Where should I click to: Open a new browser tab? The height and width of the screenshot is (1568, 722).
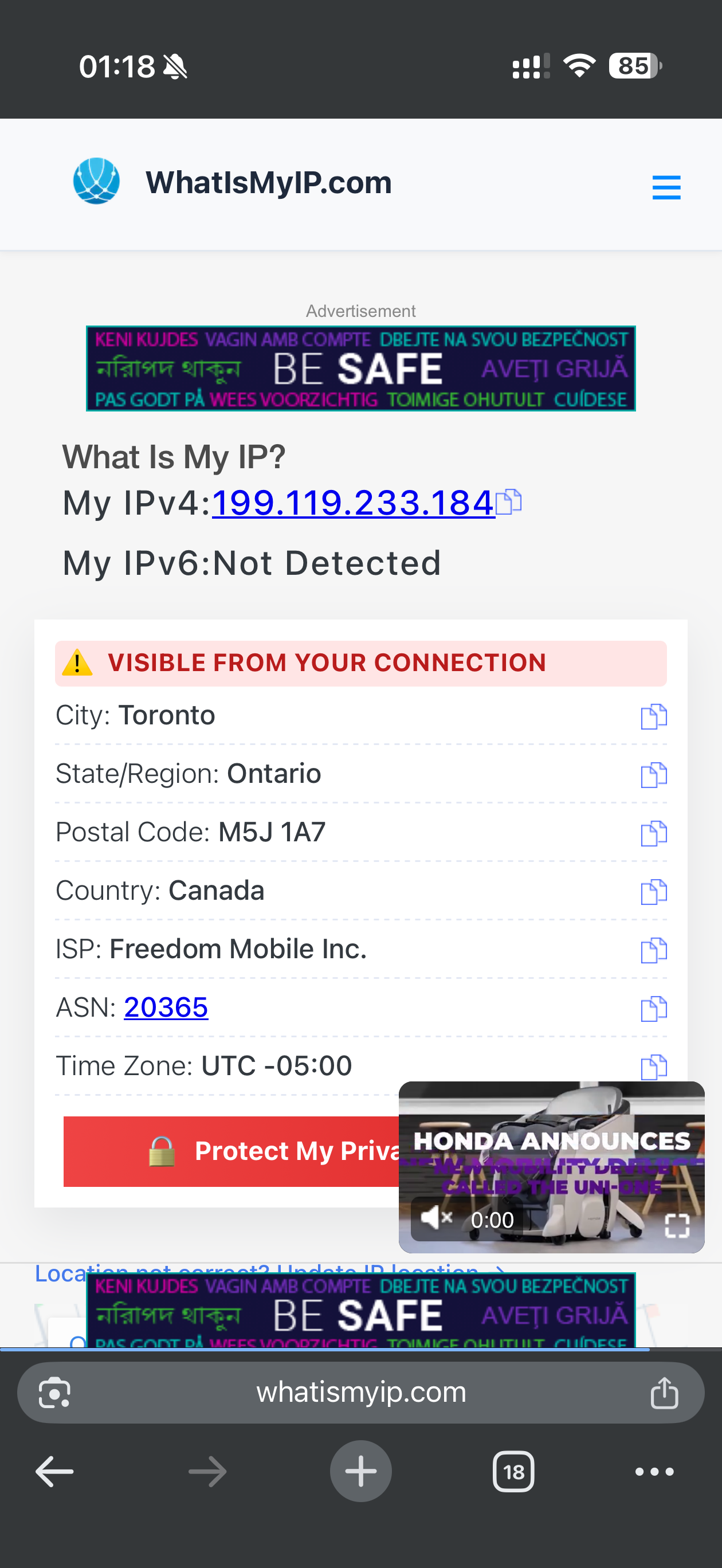(360, 1472)
